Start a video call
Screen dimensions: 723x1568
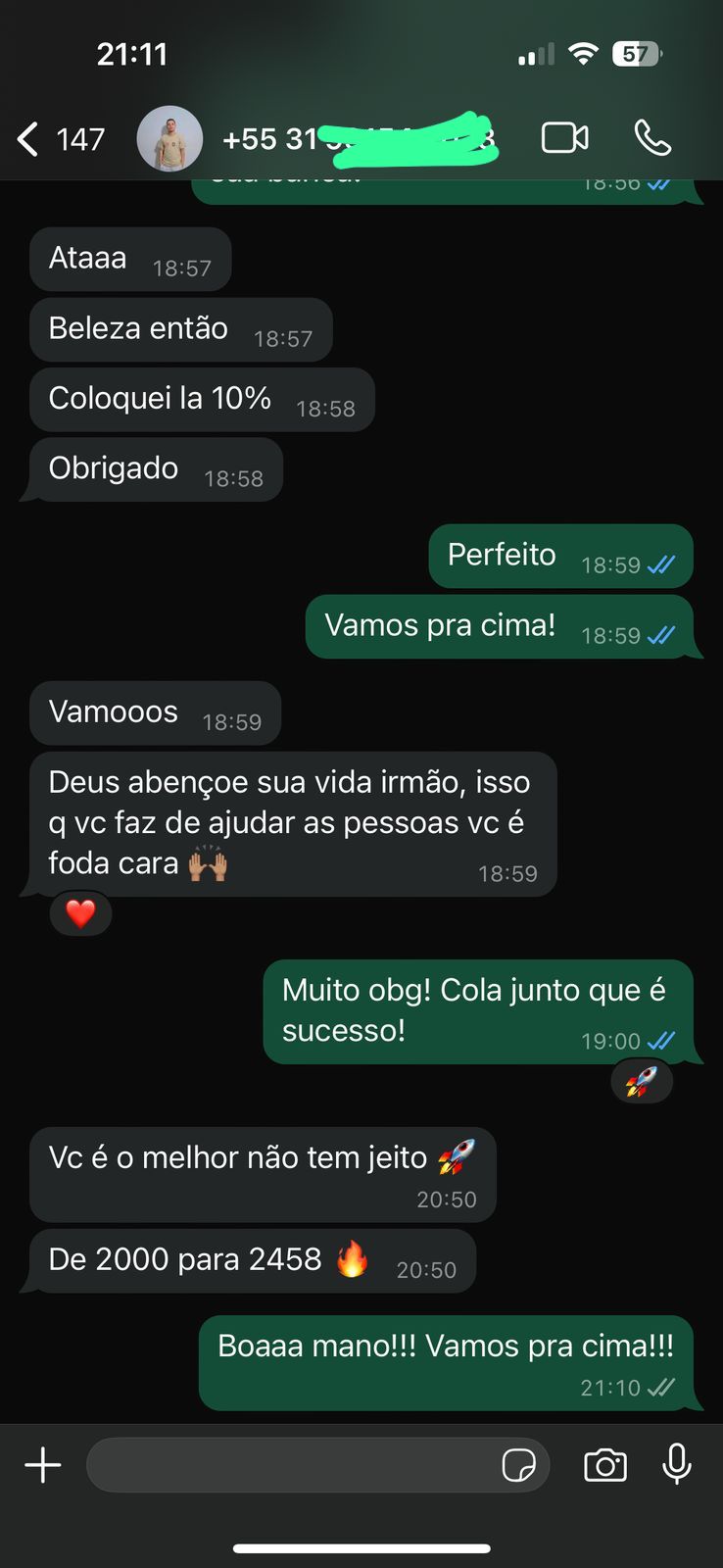pos(565,138)
